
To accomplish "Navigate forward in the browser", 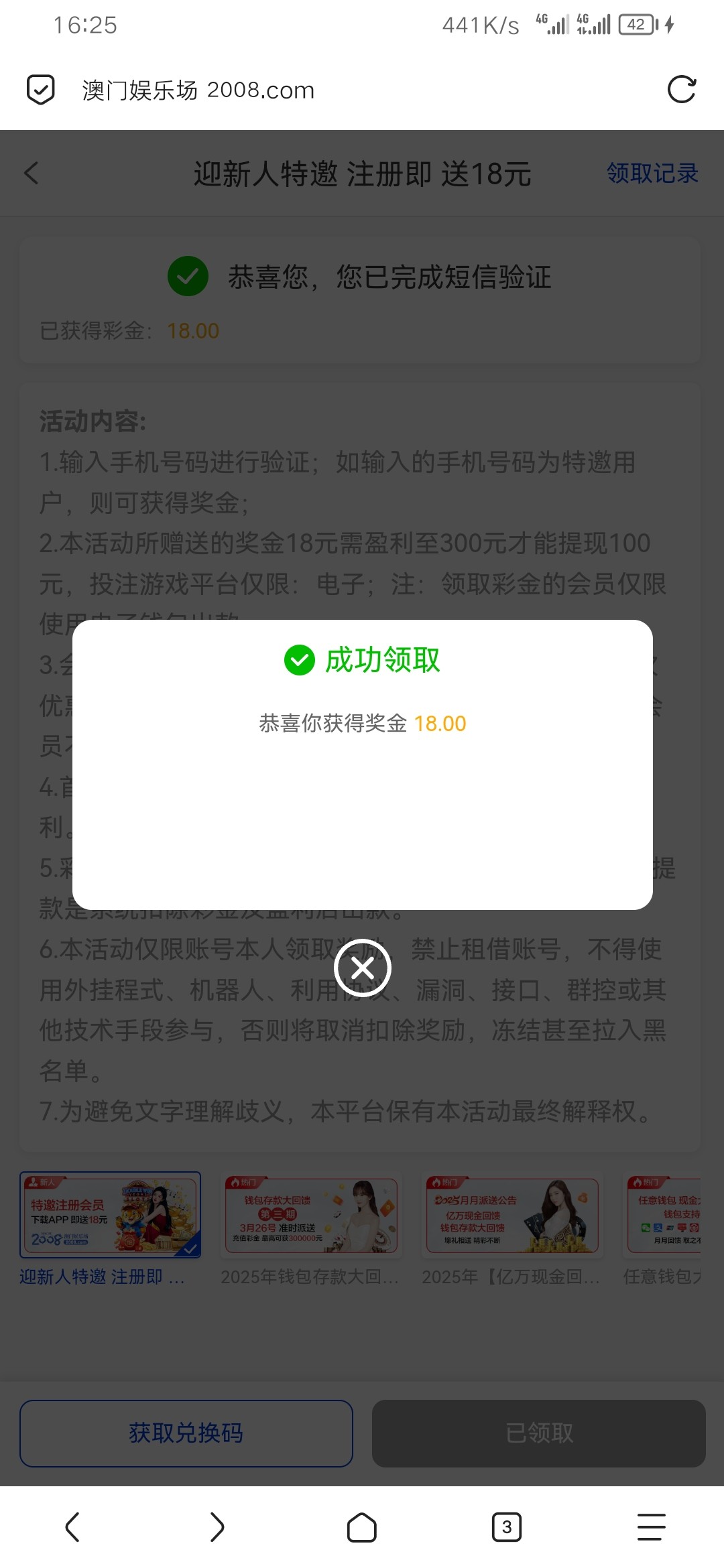I will point(217,1527).
